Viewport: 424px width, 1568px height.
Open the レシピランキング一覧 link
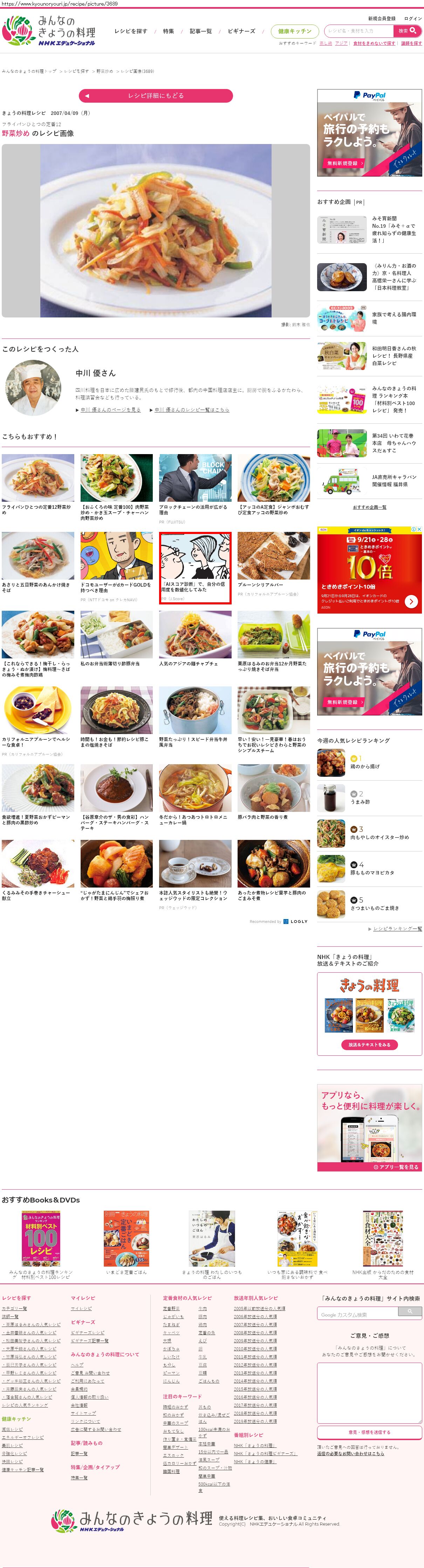(x=397, y=929)
